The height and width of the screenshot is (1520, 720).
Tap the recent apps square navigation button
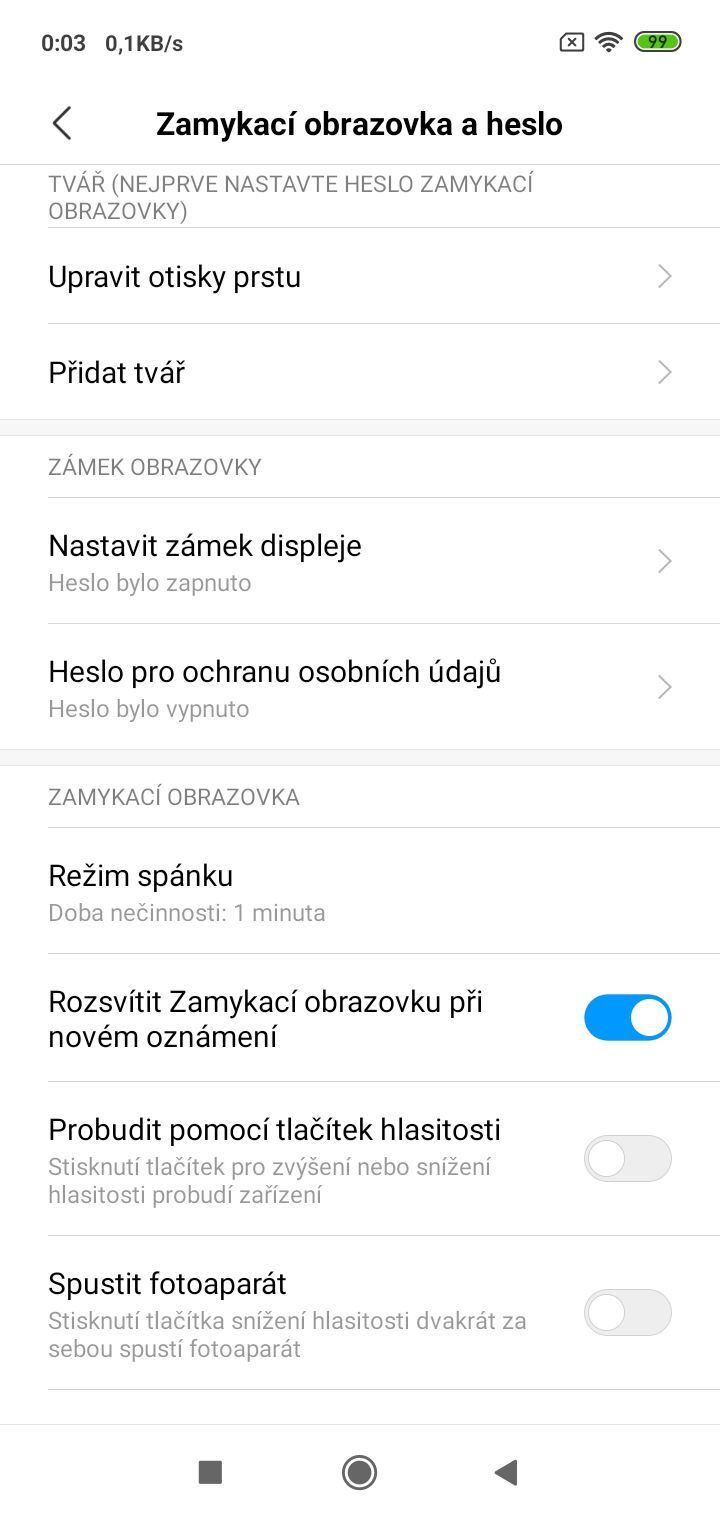coord(210,1472)
